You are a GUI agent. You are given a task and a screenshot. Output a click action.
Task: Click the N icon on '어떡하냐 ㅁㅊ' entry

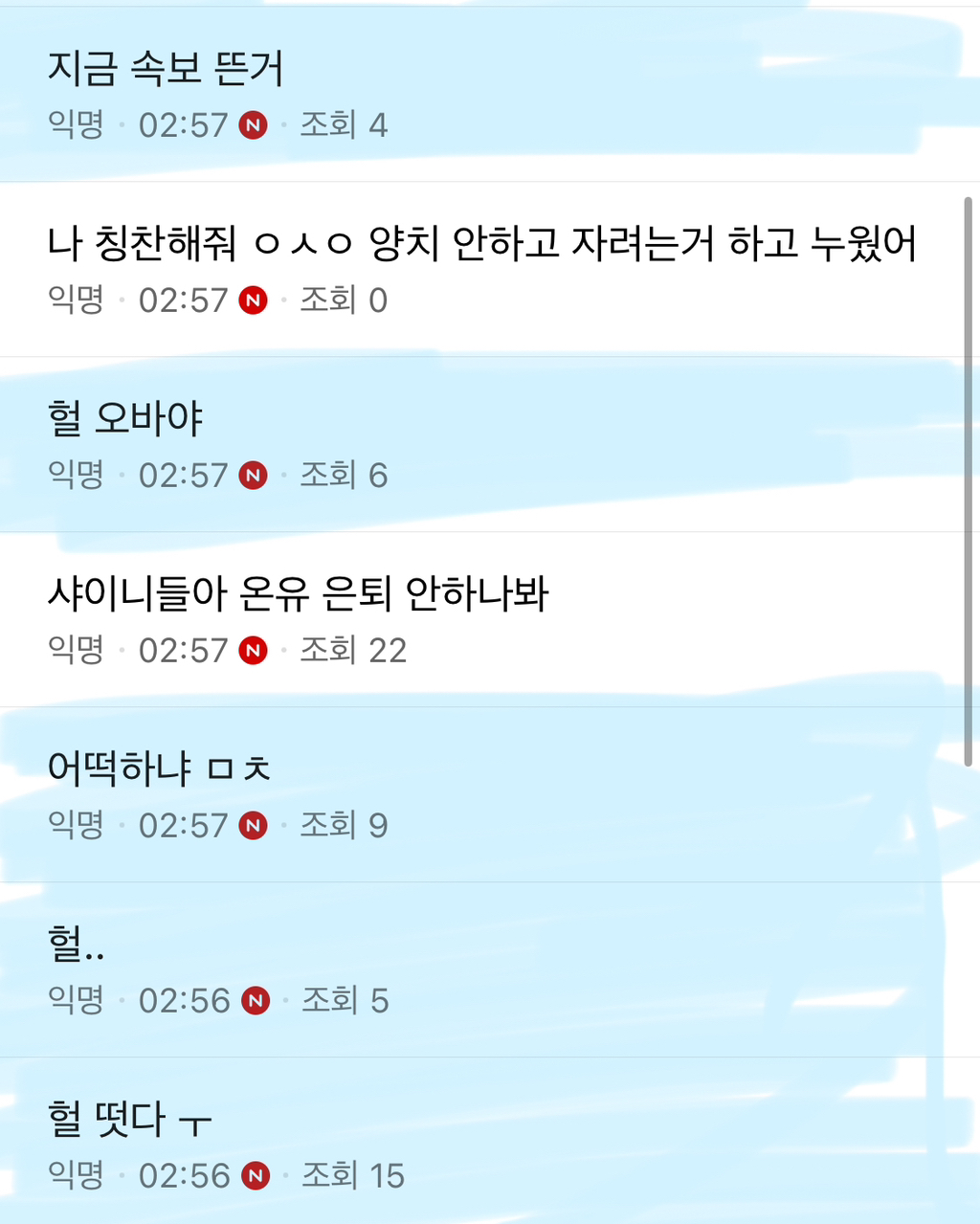(x=252, y=824)
